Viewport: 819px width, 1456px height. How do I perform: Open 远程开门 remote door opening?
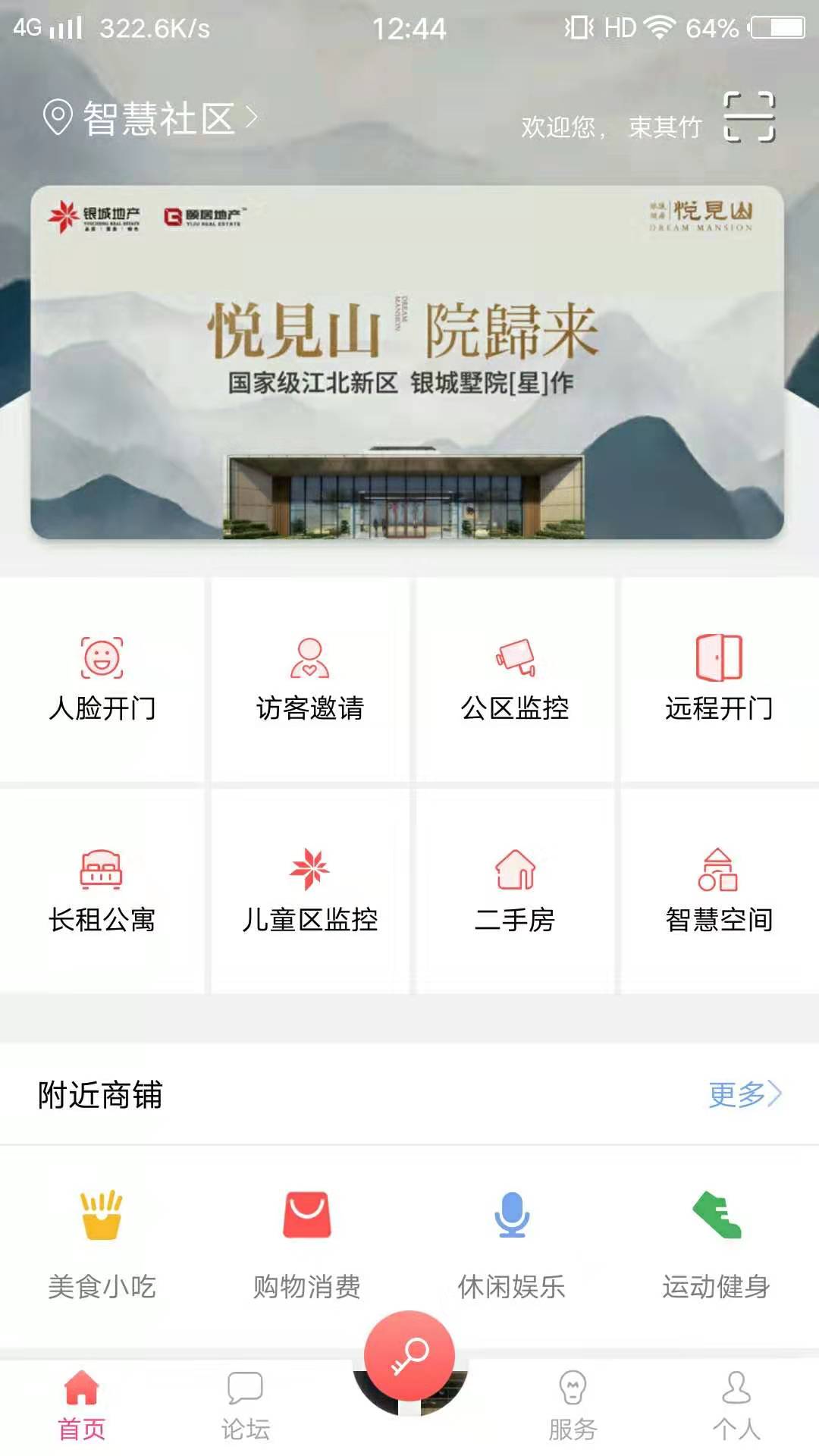pyautogui.click(x=719, y=679)
